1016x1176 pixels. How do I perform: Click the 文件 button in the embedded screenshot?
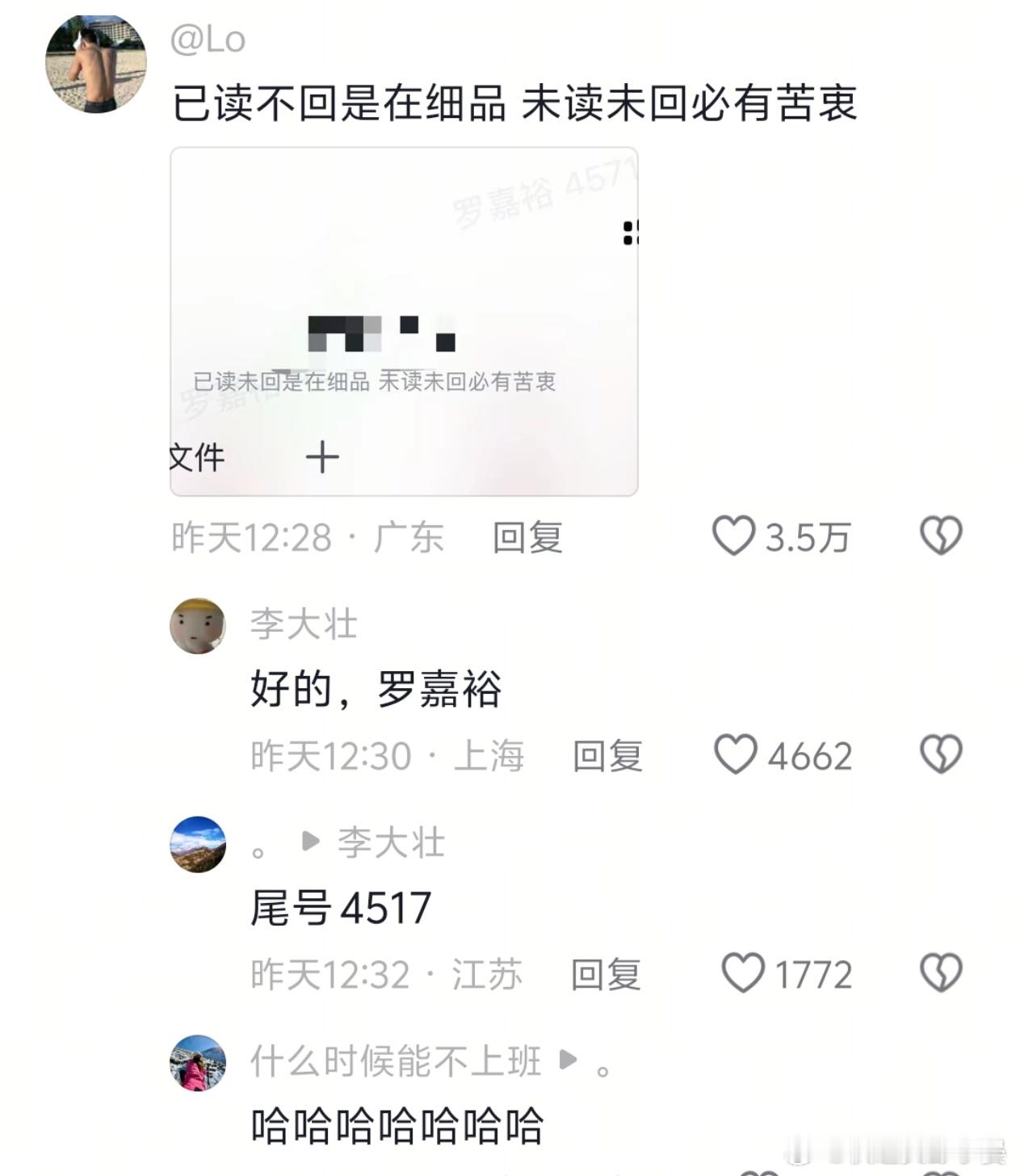pos(195,456)
